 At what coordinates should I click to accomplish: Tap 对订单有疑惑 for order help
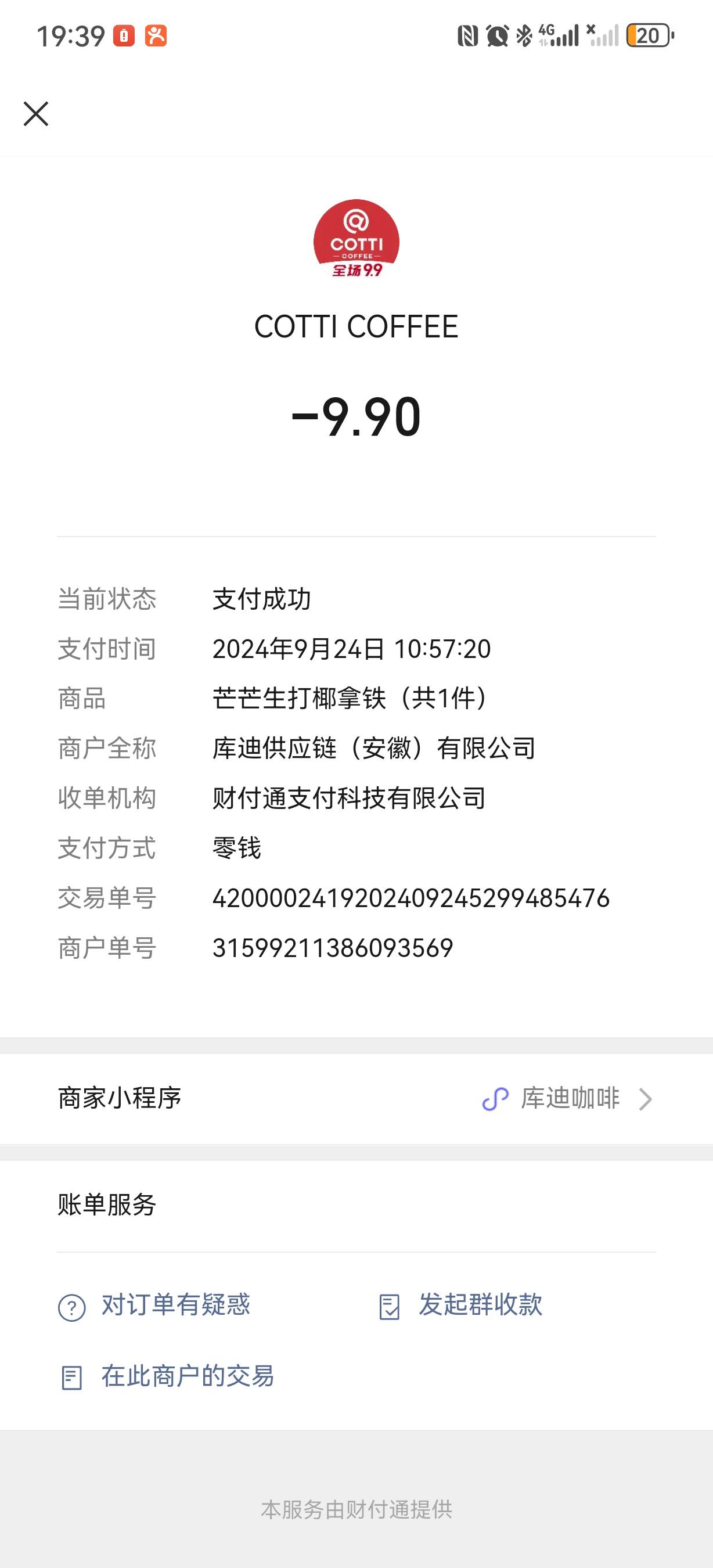tap(154, 1304)
